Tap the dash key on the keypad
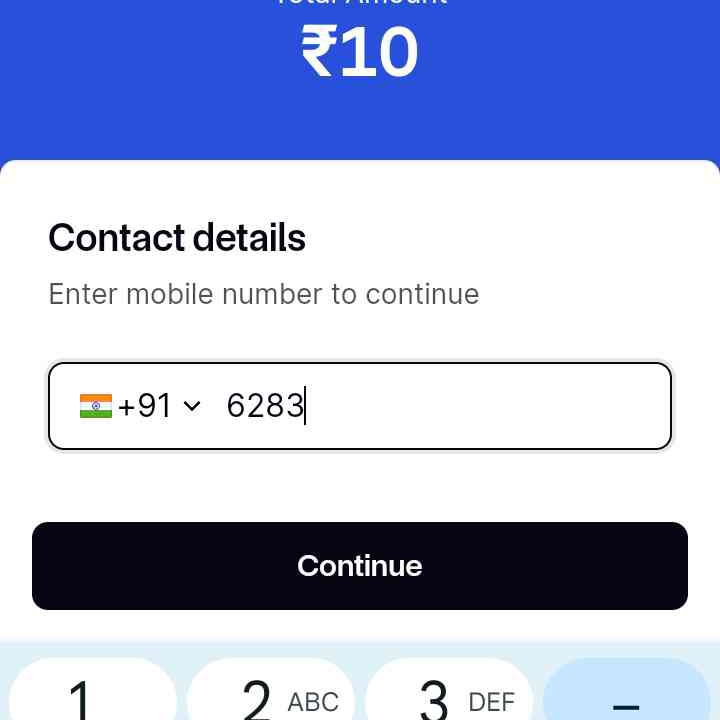Image resolution: width=720 pixels, height=720 pixels. [x=626, y=695]
